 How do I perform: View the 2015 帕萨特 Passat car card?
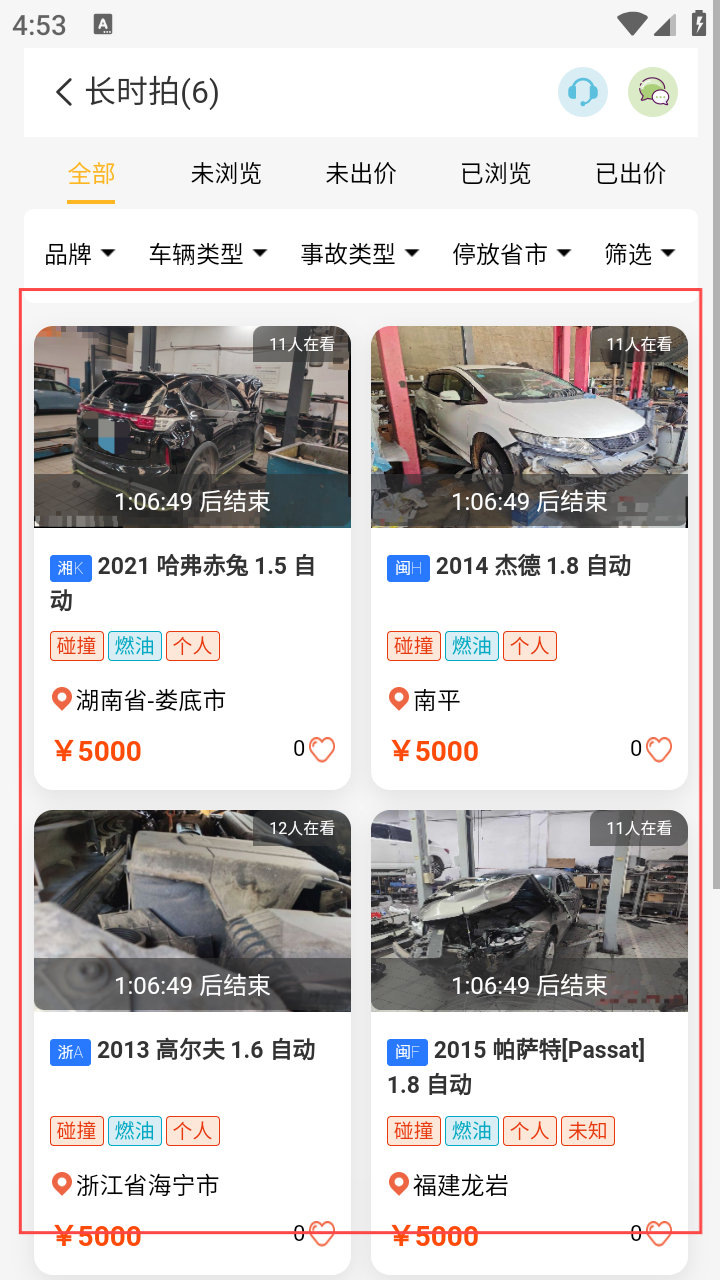529,1066
